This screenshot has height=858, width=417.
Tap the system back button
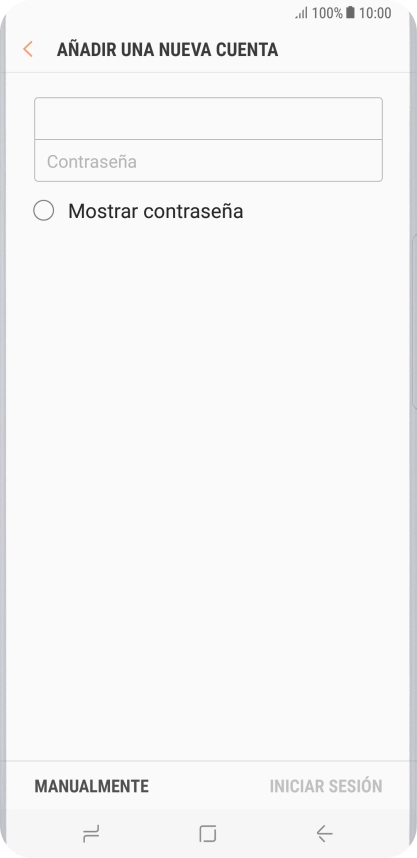click(325, 834)
